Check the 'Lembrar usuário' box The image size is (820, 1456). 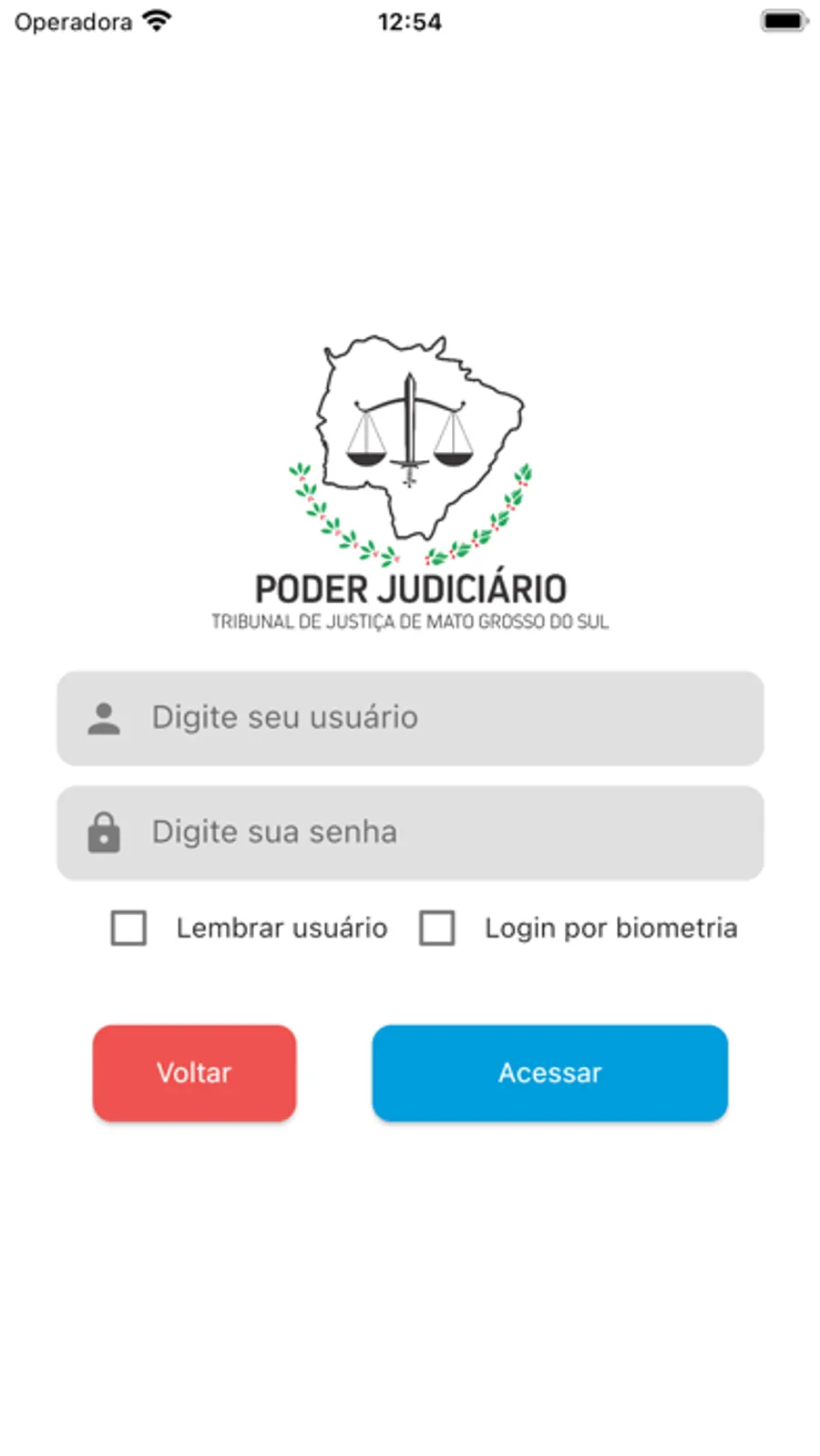(128, 928)
